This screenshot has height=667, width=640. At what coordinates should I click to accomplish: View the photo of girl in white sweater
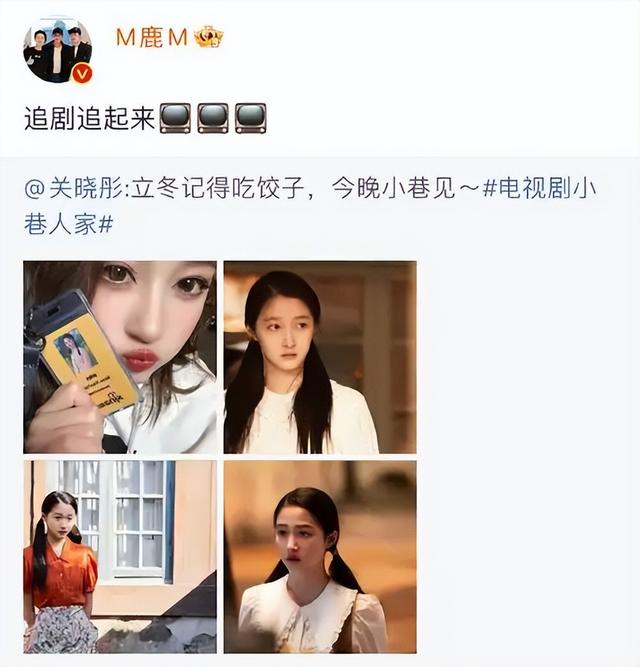pyautogui.click(x=319, y=357)
